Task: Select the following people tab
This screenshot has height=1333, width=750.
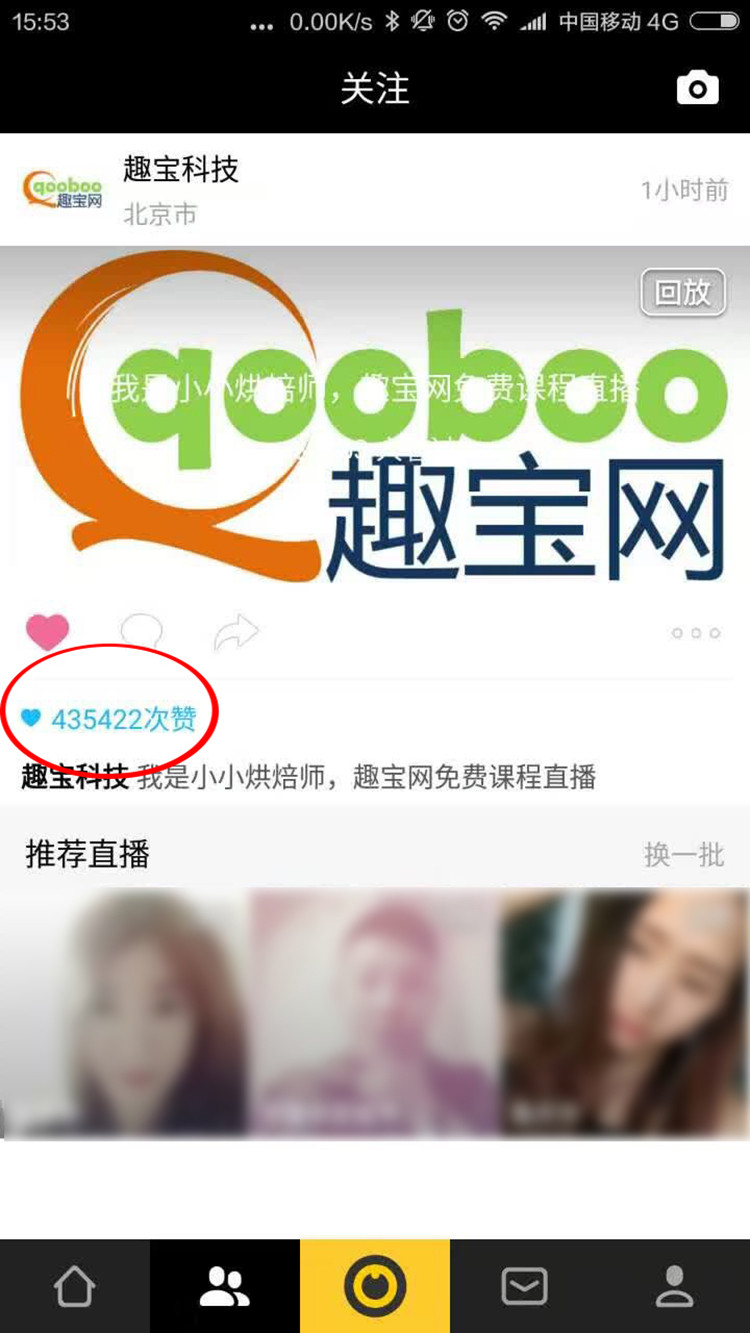Action: tap(225, 1286)
